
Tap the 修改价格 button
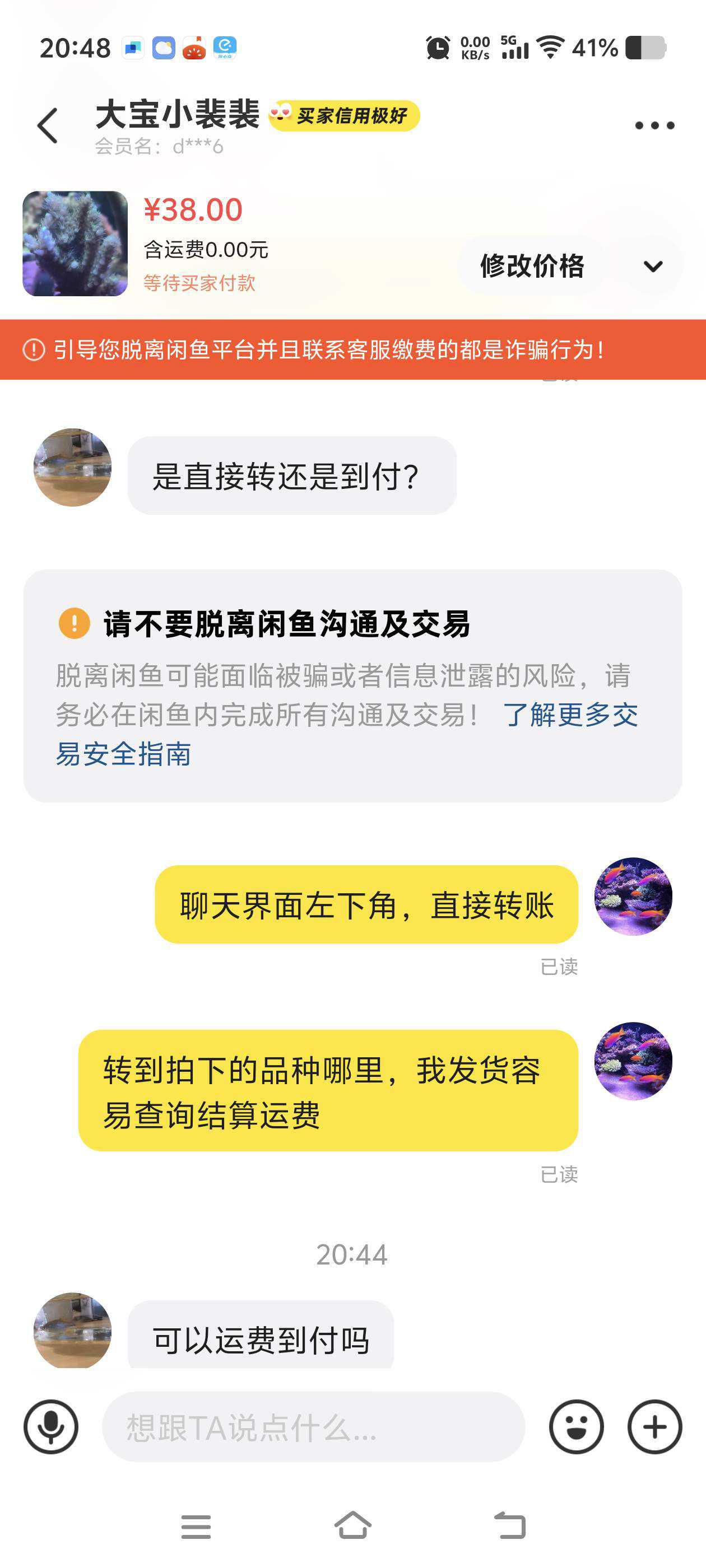(x=532, y=266)
